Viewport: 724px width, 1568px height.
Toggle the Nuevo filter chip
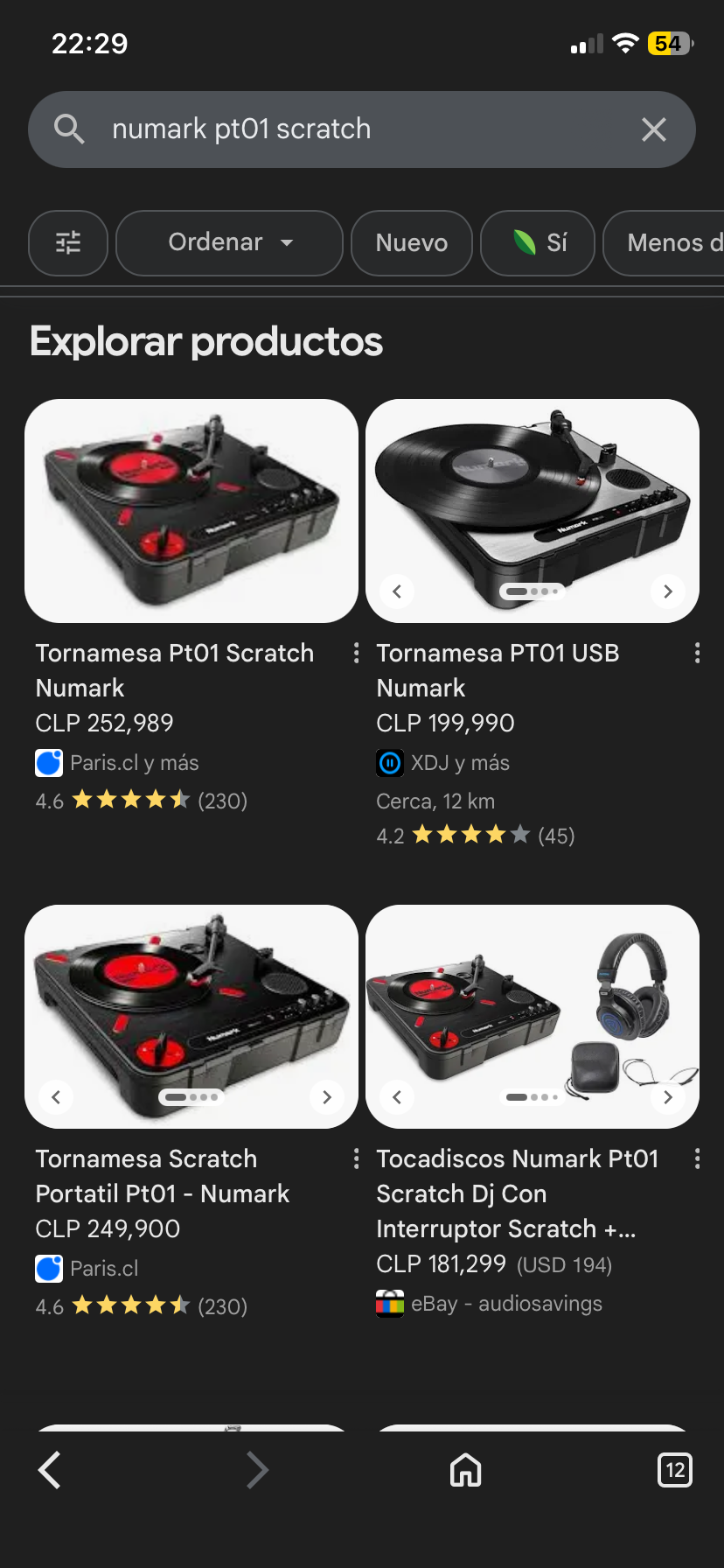pos(411,243)
